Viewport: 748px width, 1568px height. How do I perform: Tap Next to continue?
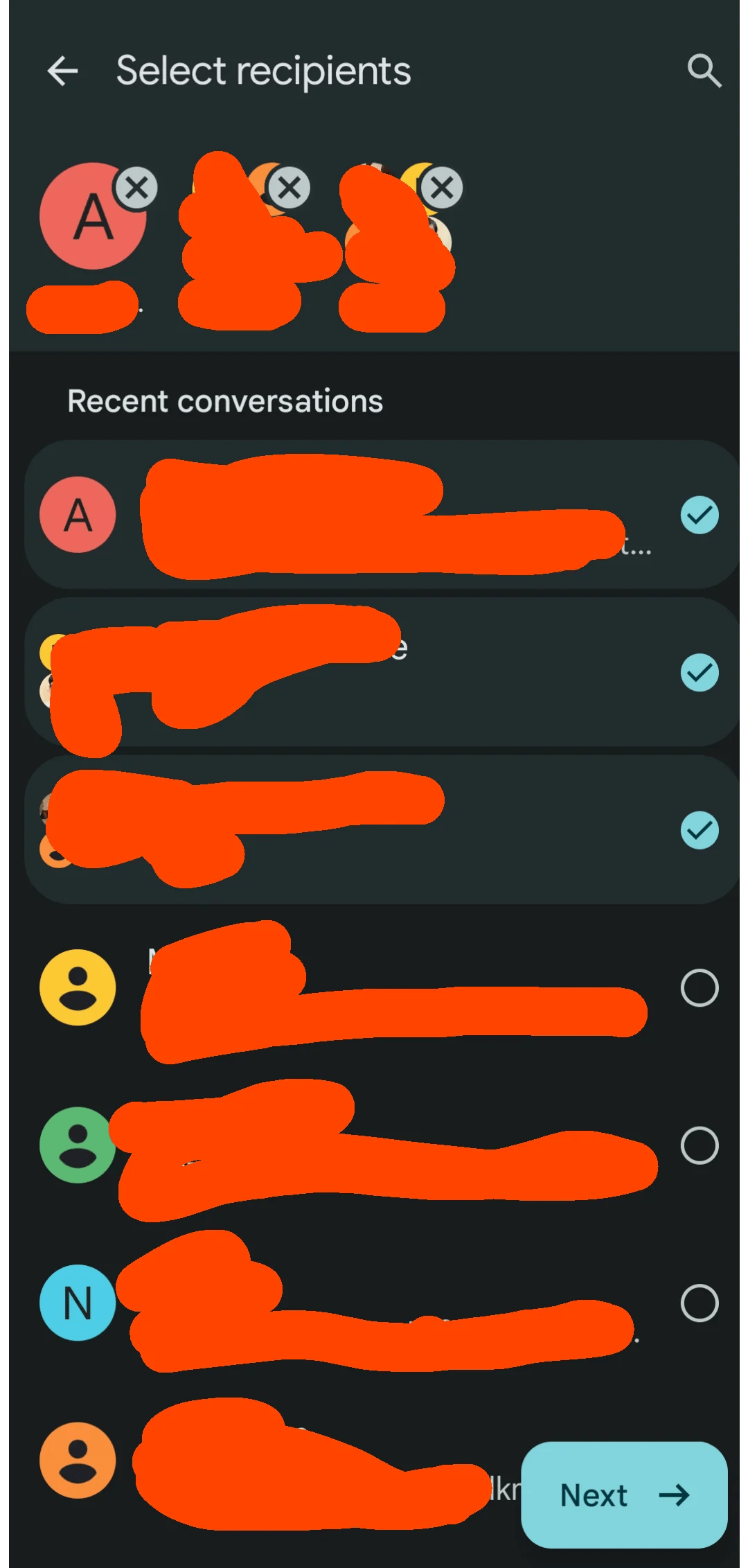coord(623,1495)
